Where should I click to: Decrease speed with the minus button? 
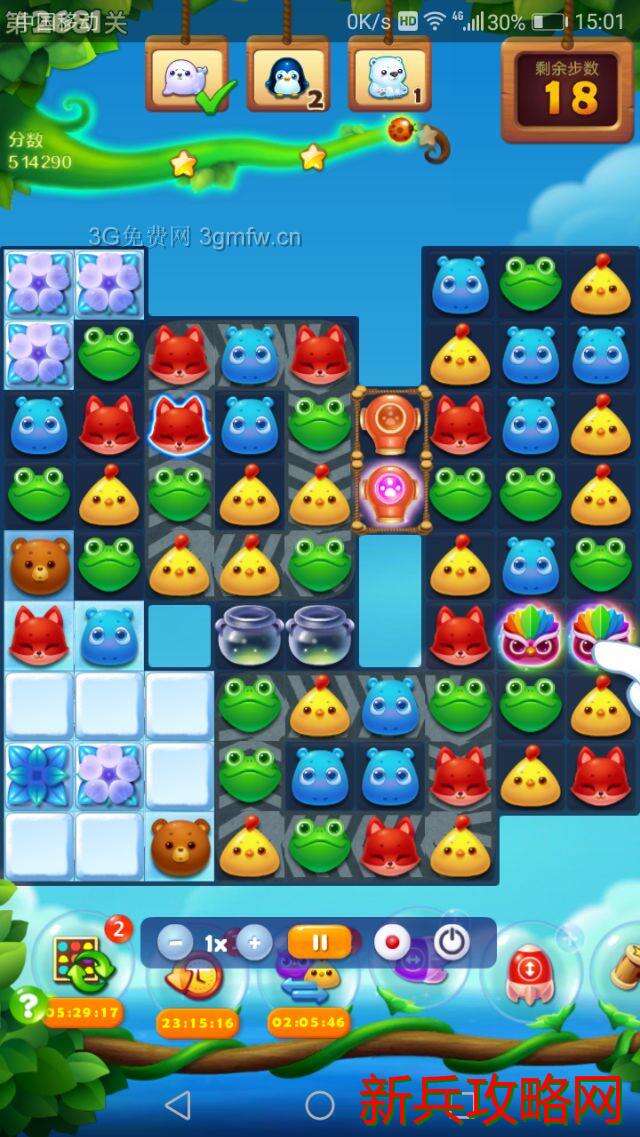[x=176, y=942]
